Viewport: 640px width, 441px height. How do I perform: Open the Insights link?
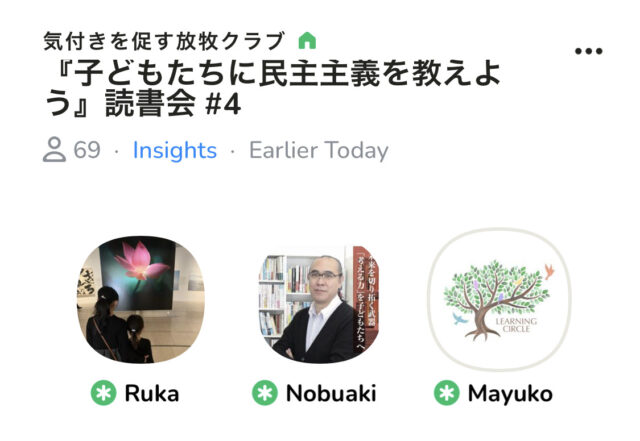coord(175,151)
